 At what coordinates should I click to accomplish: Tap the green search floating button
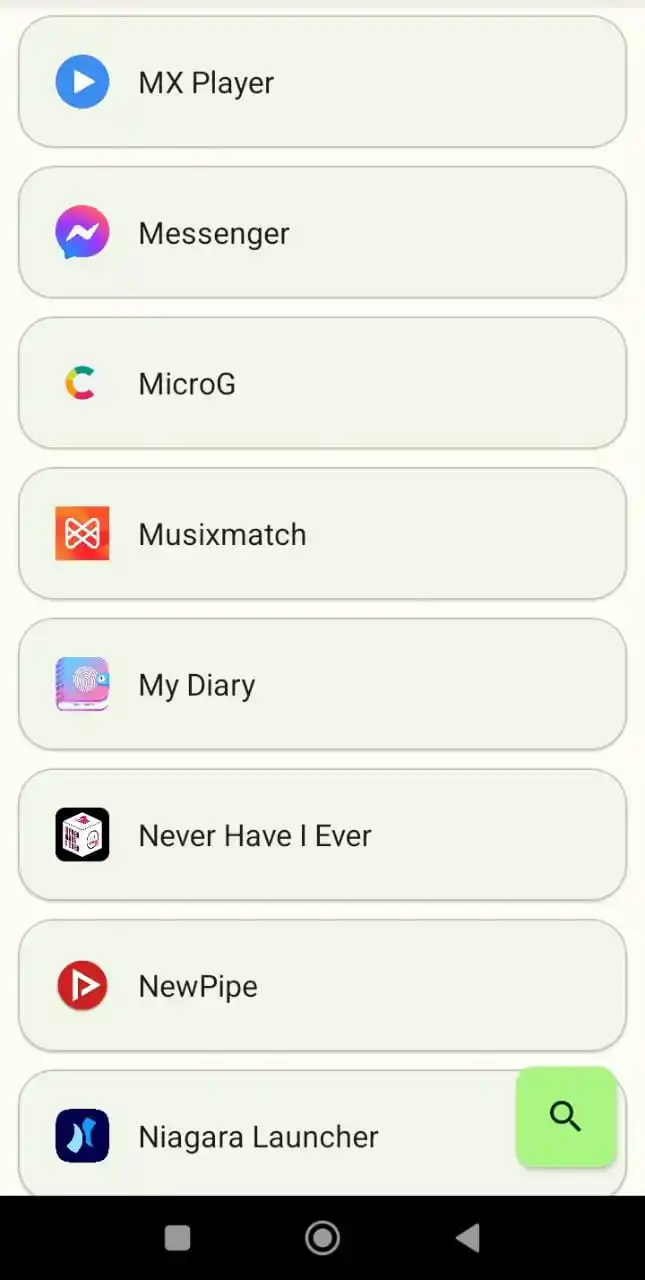pos(566,1116)
